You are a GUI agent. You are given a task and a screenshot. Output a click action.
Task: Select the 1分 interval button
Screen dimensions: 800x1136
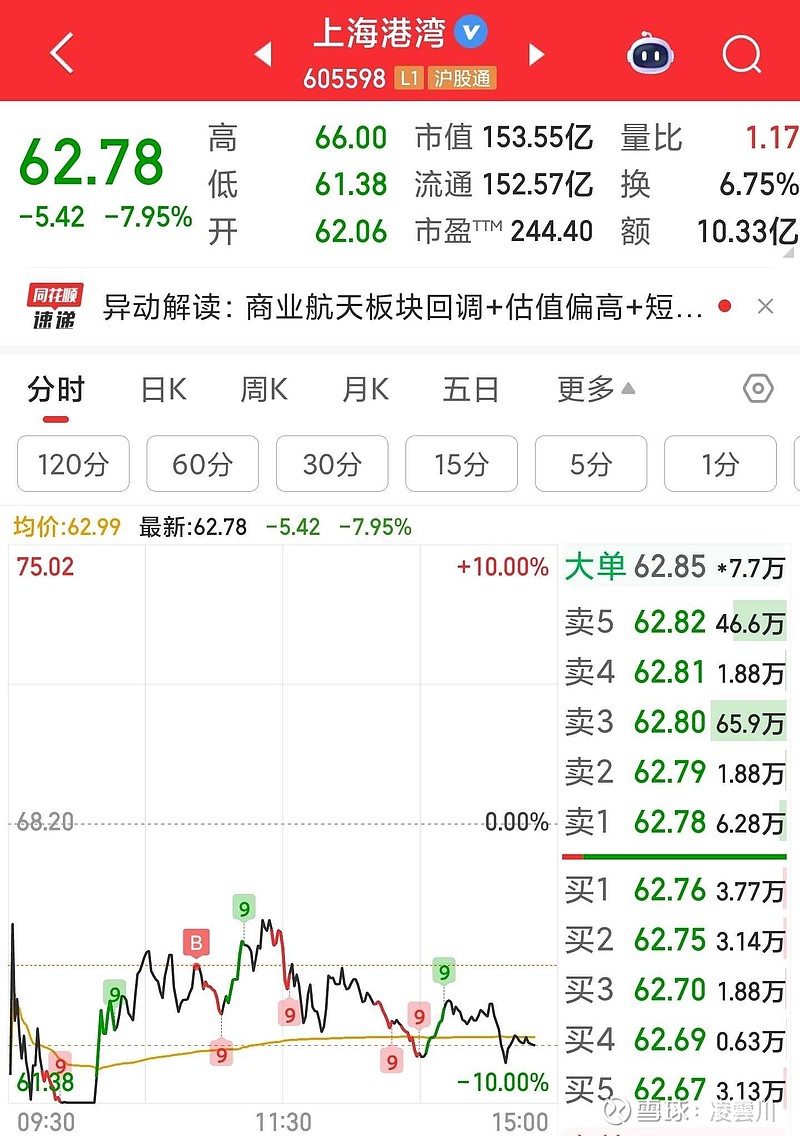720,464
